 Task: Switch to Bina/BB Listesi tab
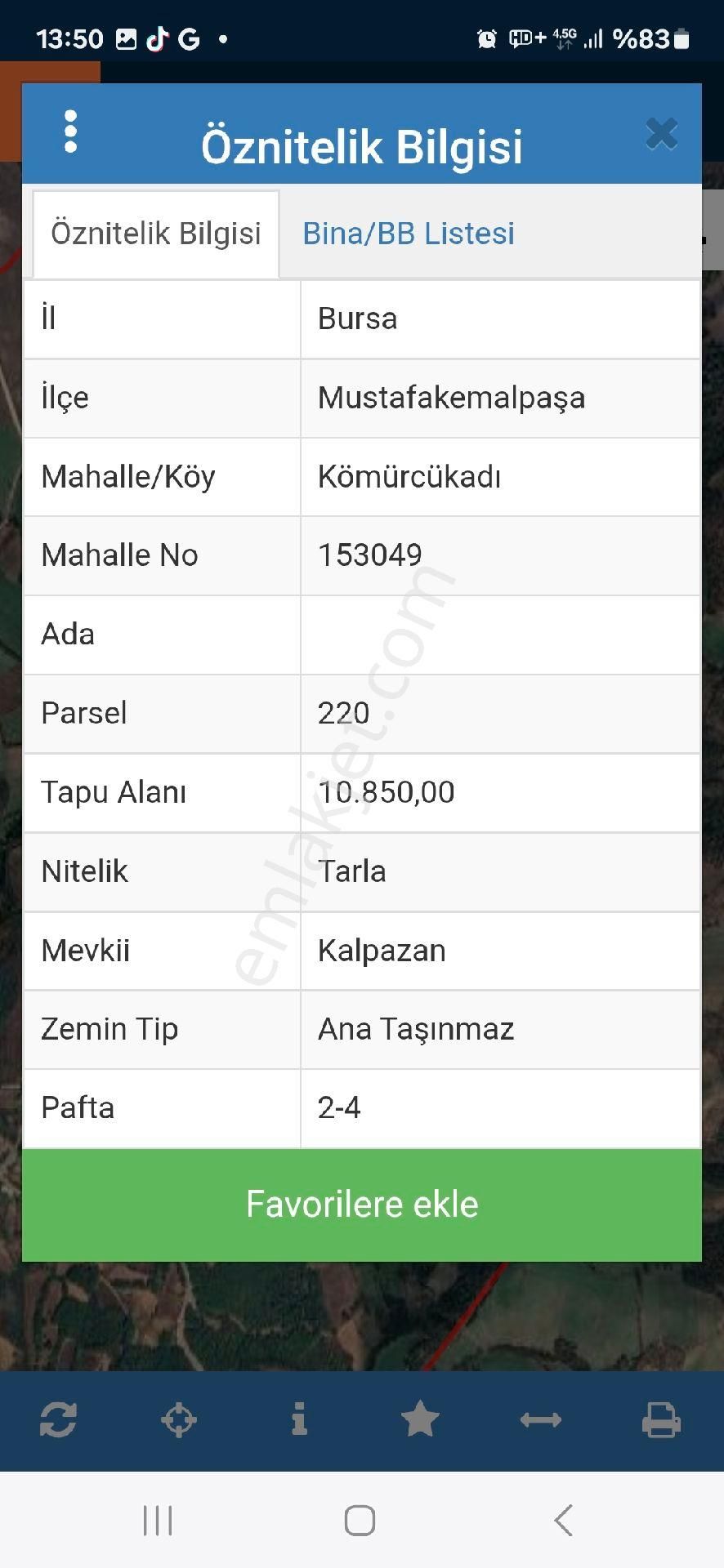tap(409, 234)
